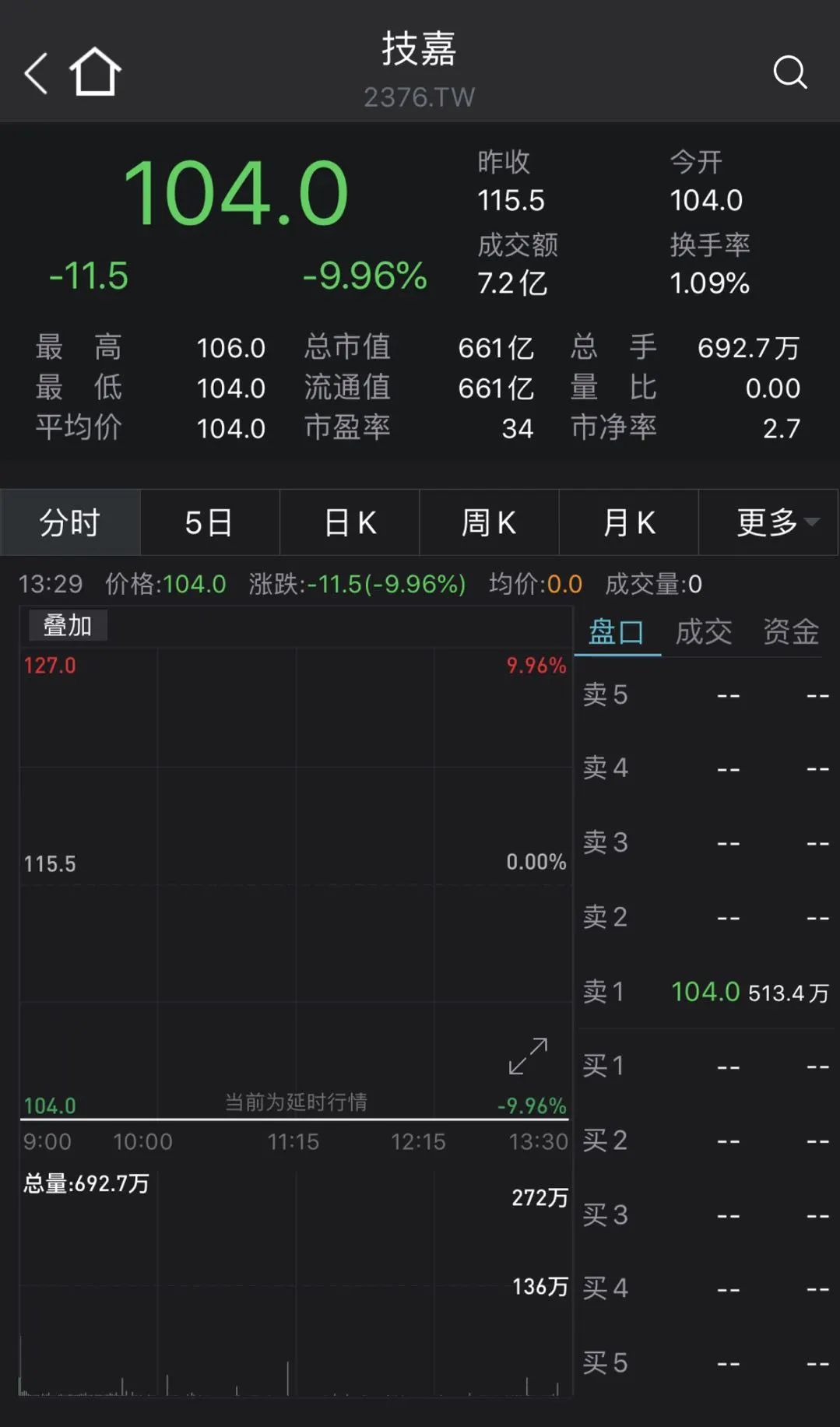840x1427 pixels.
Task: Tap the 叠加 overlay button
Action: [68, 625]
